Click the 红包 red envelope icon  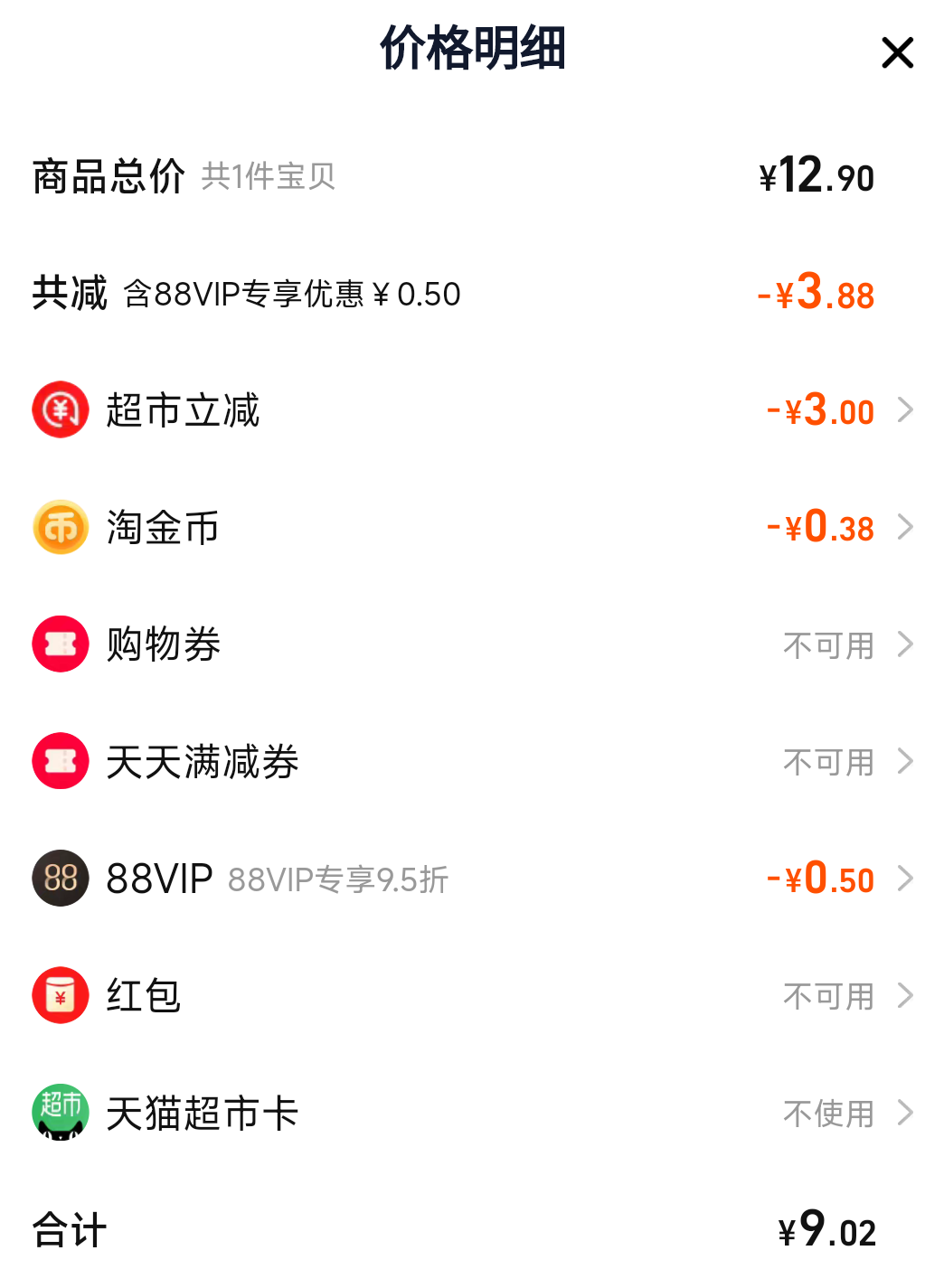pos(60,995)
